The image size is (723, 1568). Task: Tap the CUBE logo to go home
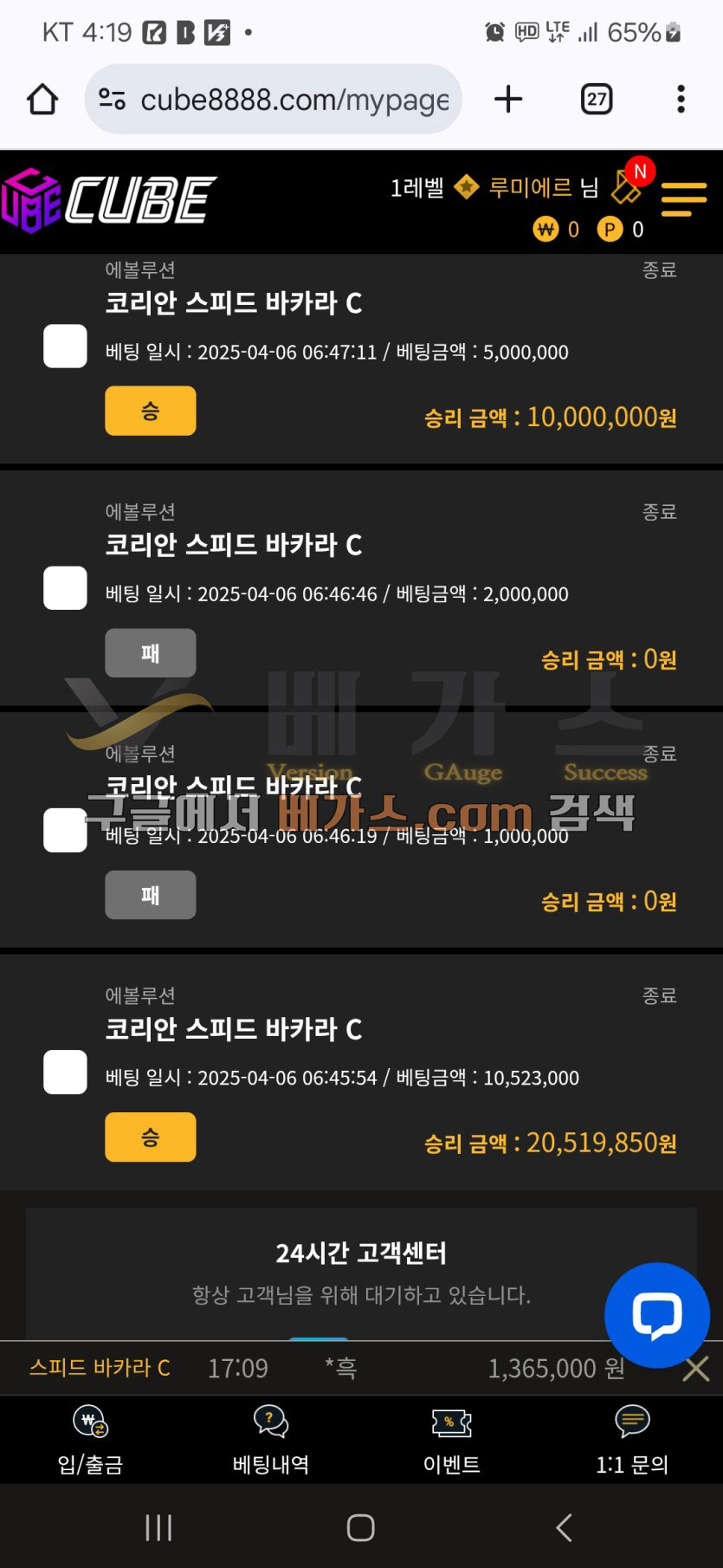point(110,201)
